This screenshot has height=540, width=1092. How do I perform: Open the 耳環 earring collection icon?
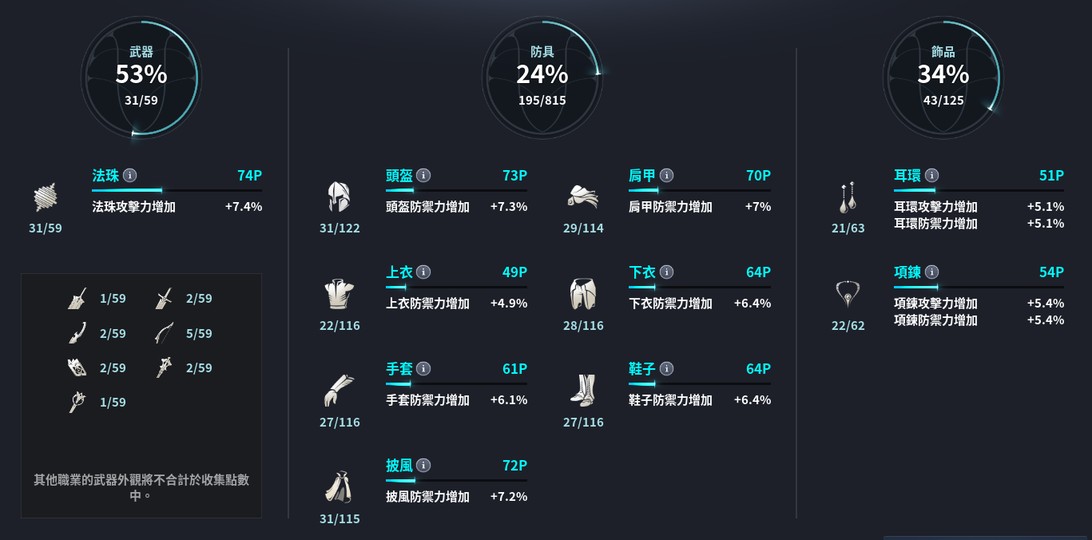point(846,196)
